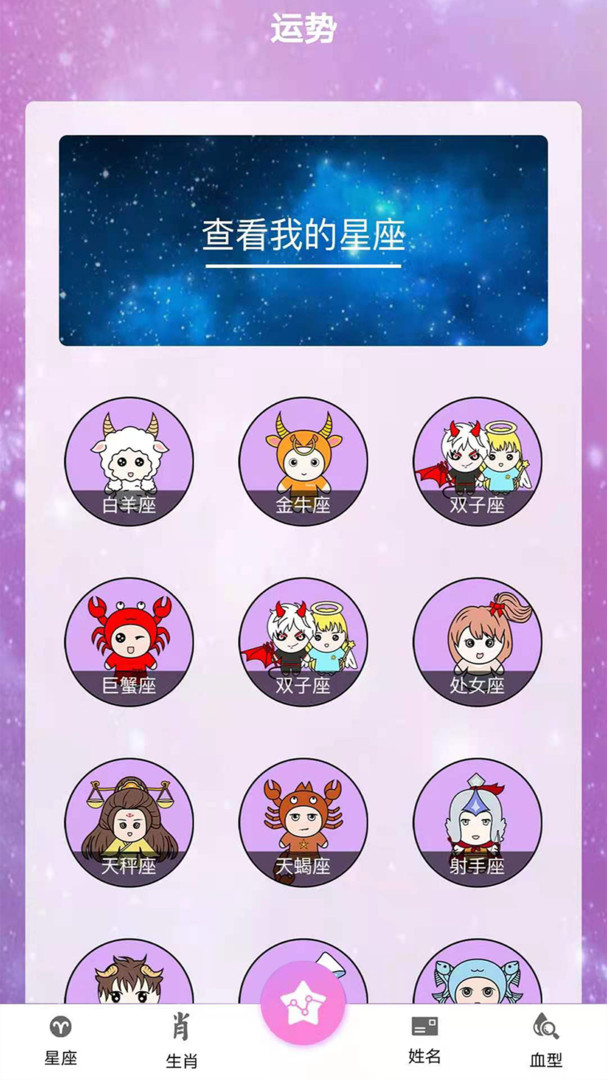Open 天秤座 horoscope
This screenshot has width=607, height=1080.
tap(129, 822)
